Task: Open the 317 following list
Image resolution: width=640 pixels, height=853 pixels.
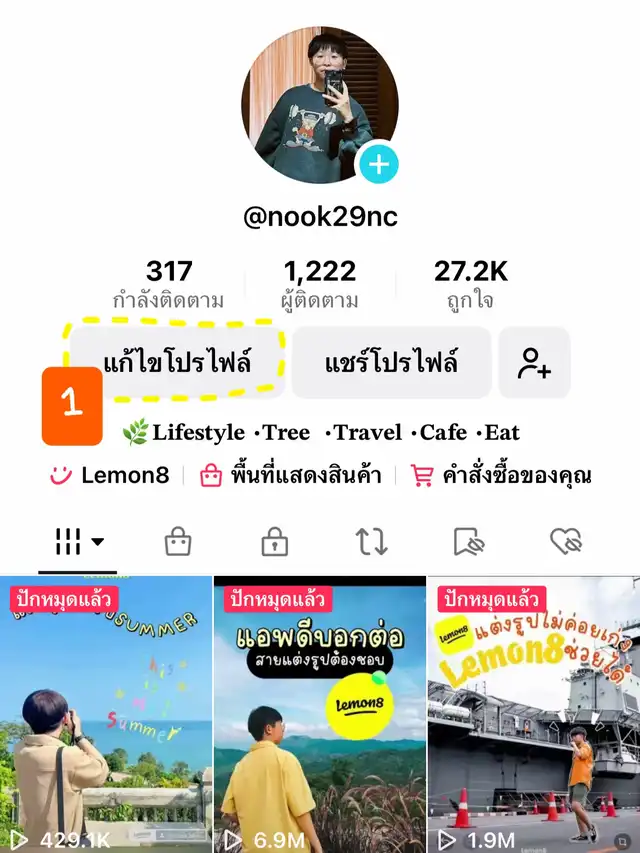Action: pos(168,284)
